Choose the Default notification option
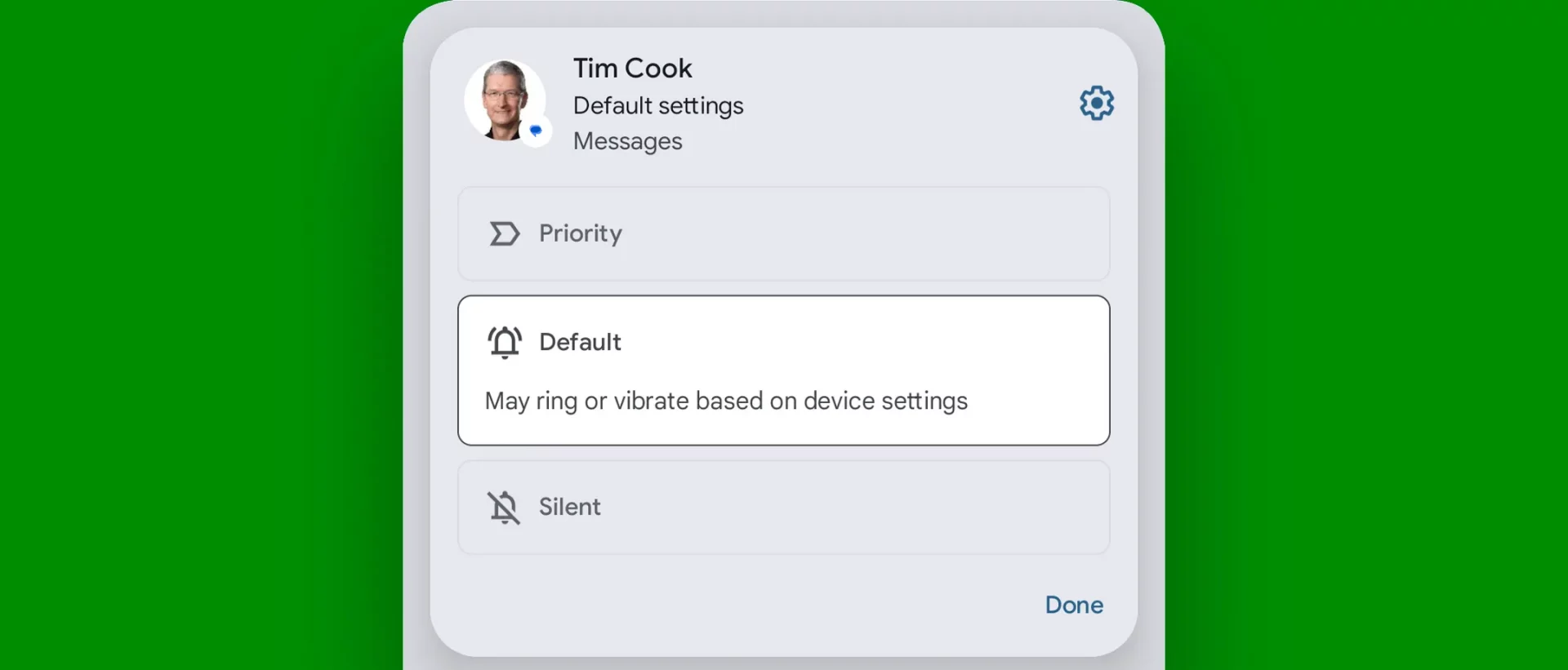This screenshot has width=1568, height=670. 782,370
